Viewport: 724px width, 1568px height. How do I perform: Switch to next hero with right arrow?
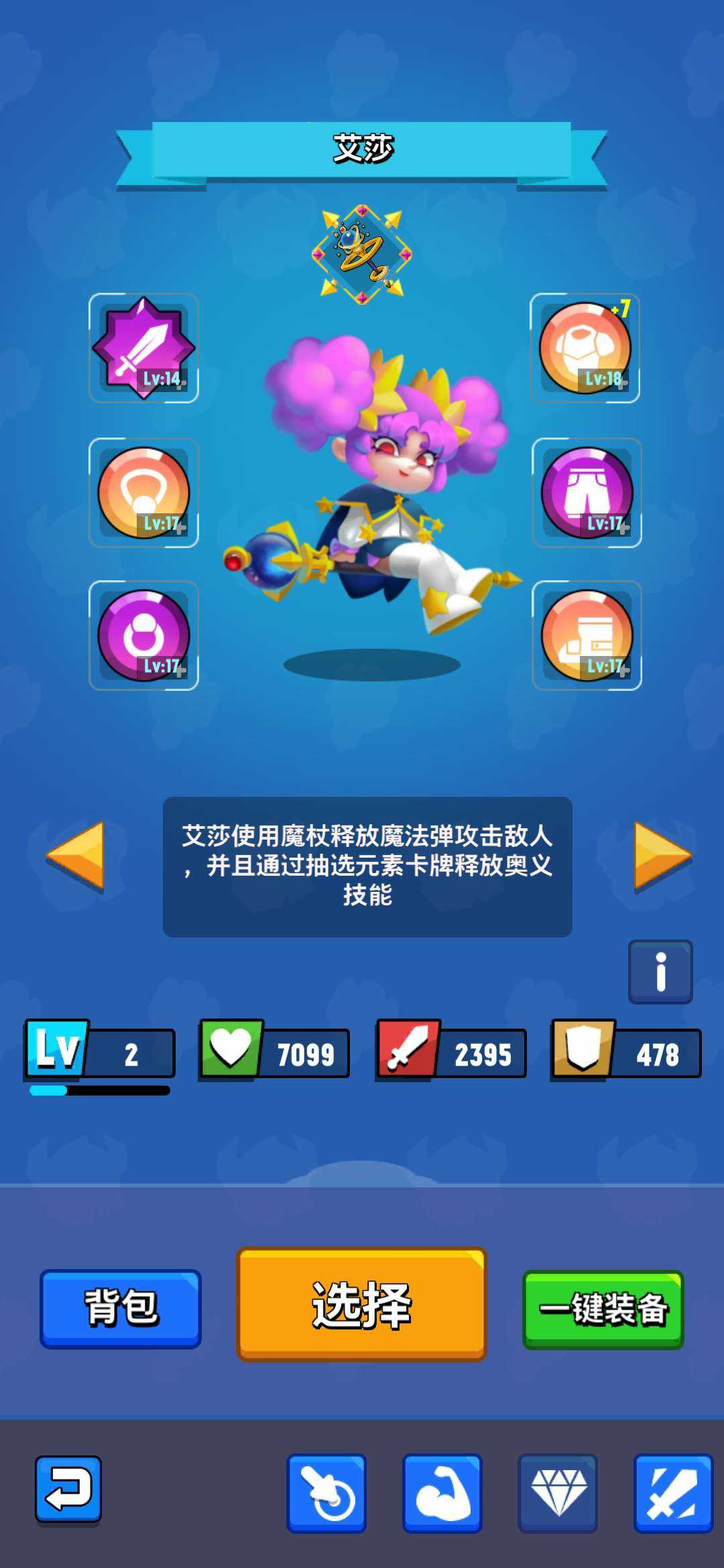pyautogui.click(x=662, y=856)
